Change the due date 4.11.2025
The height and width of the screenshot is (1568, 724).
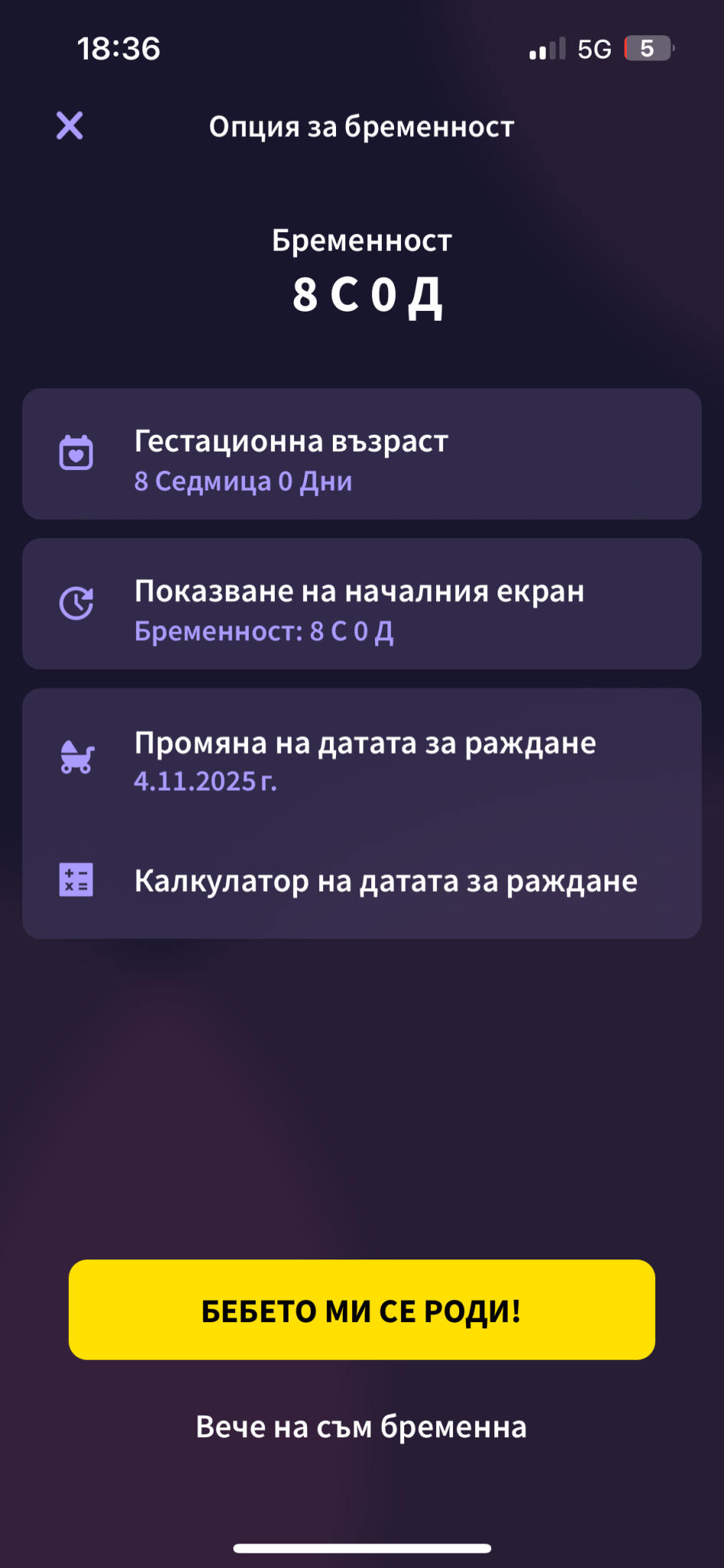[361, 760]
